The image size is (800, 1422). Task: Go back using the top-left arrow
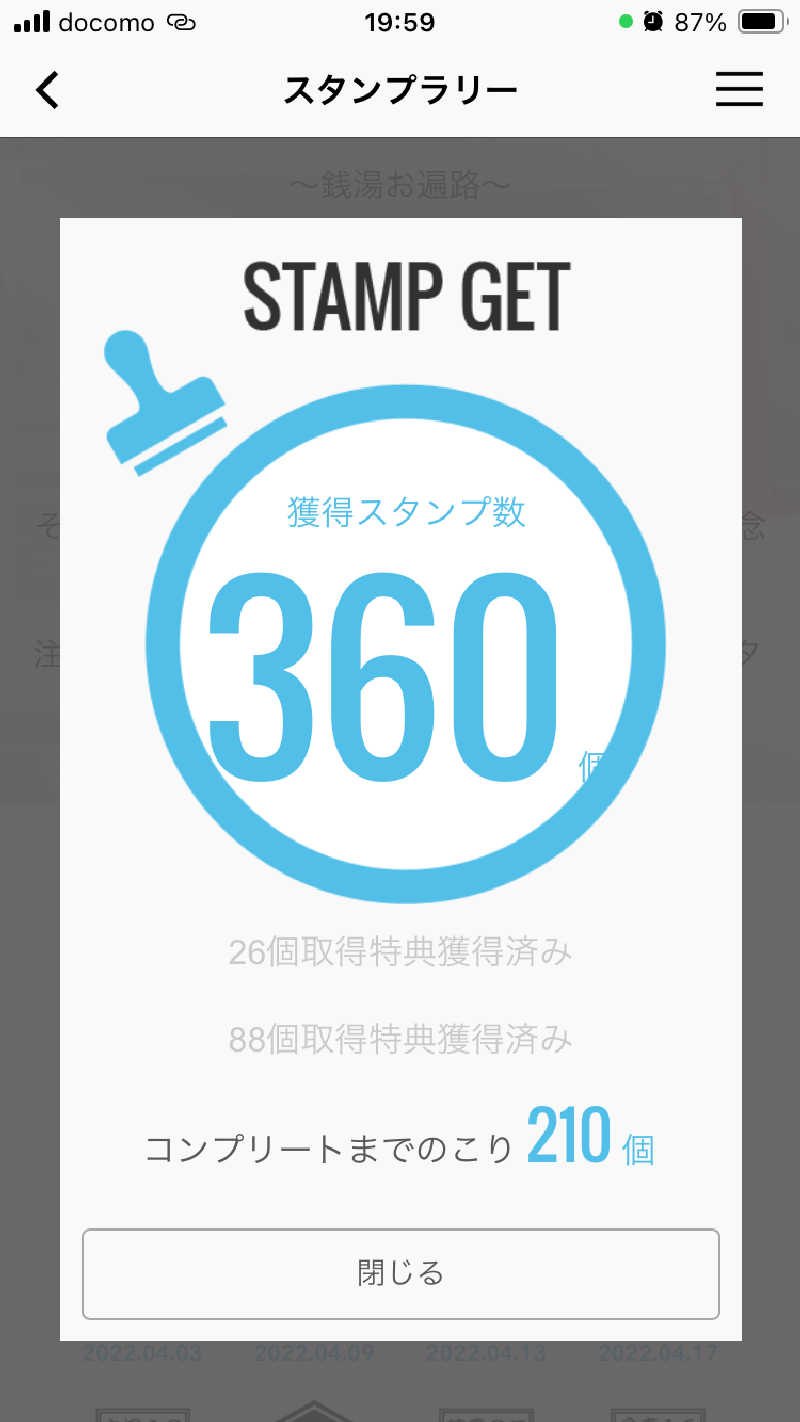pos(48,90)
